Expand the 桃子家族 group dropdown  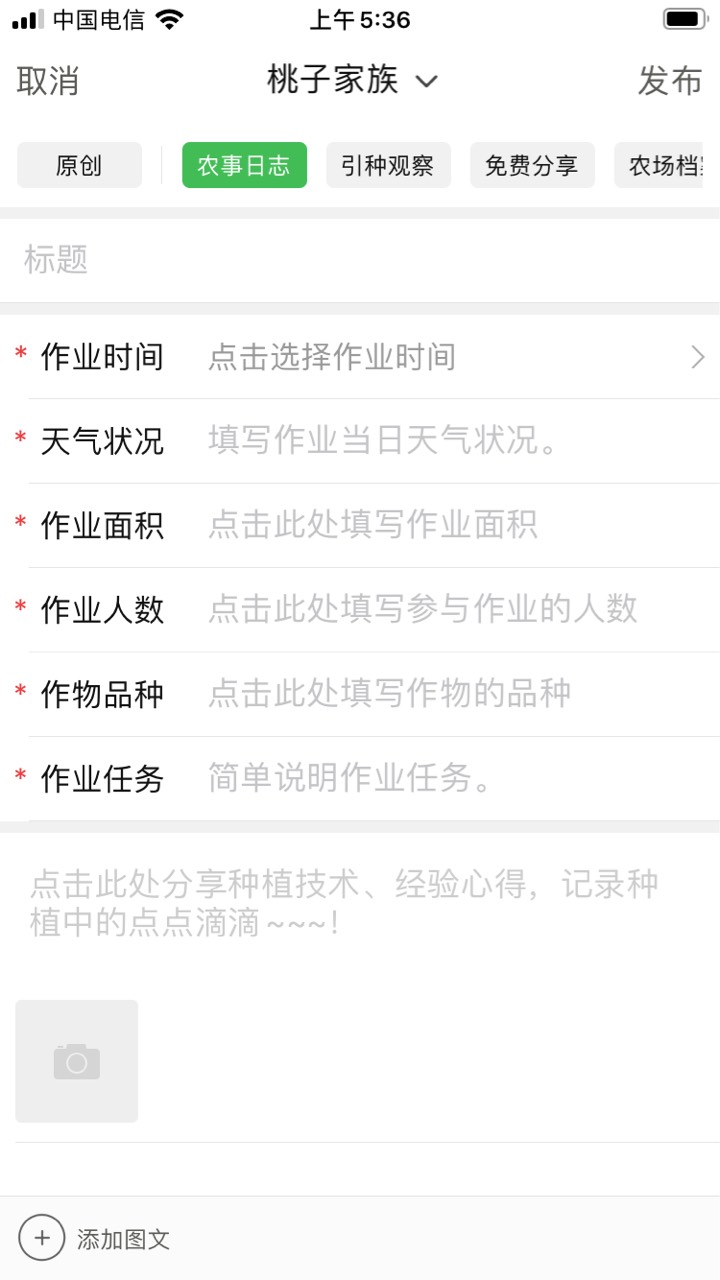[352, 80]
